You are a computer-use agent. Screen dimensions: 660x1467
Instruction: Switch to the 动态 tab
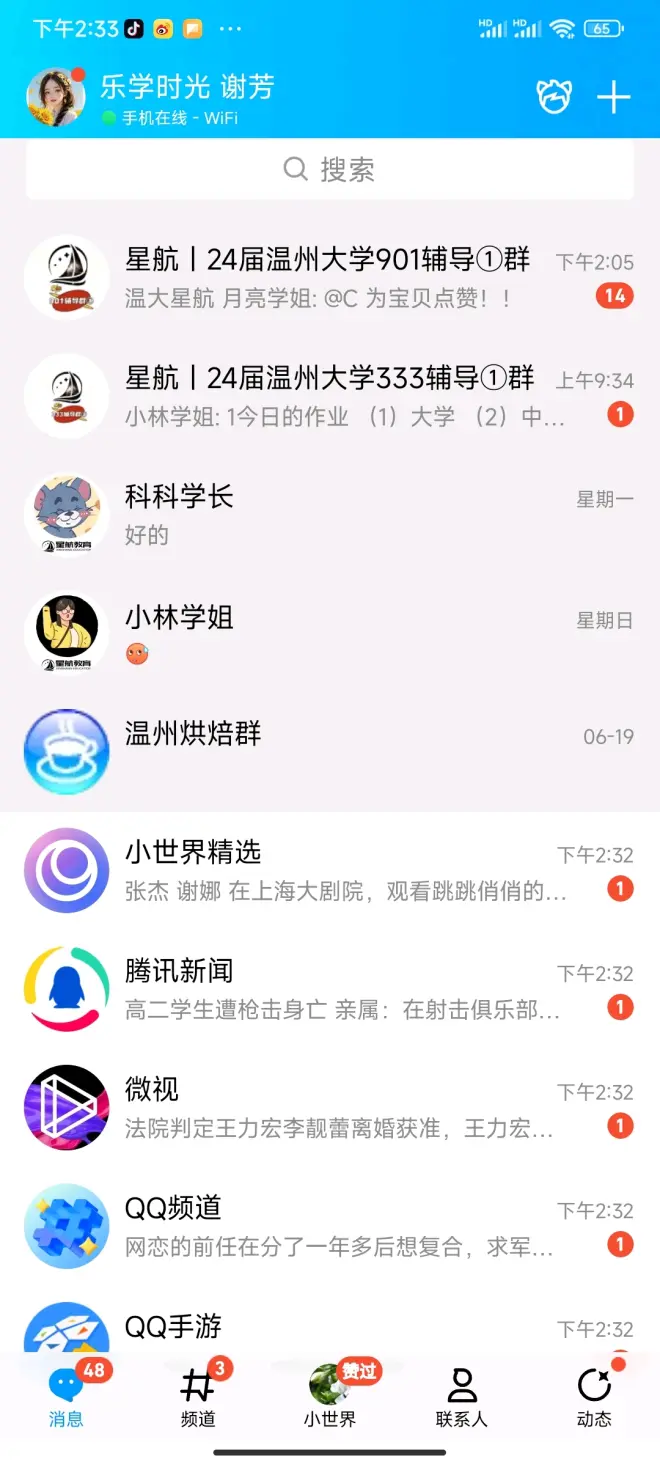pos(594,1397)
